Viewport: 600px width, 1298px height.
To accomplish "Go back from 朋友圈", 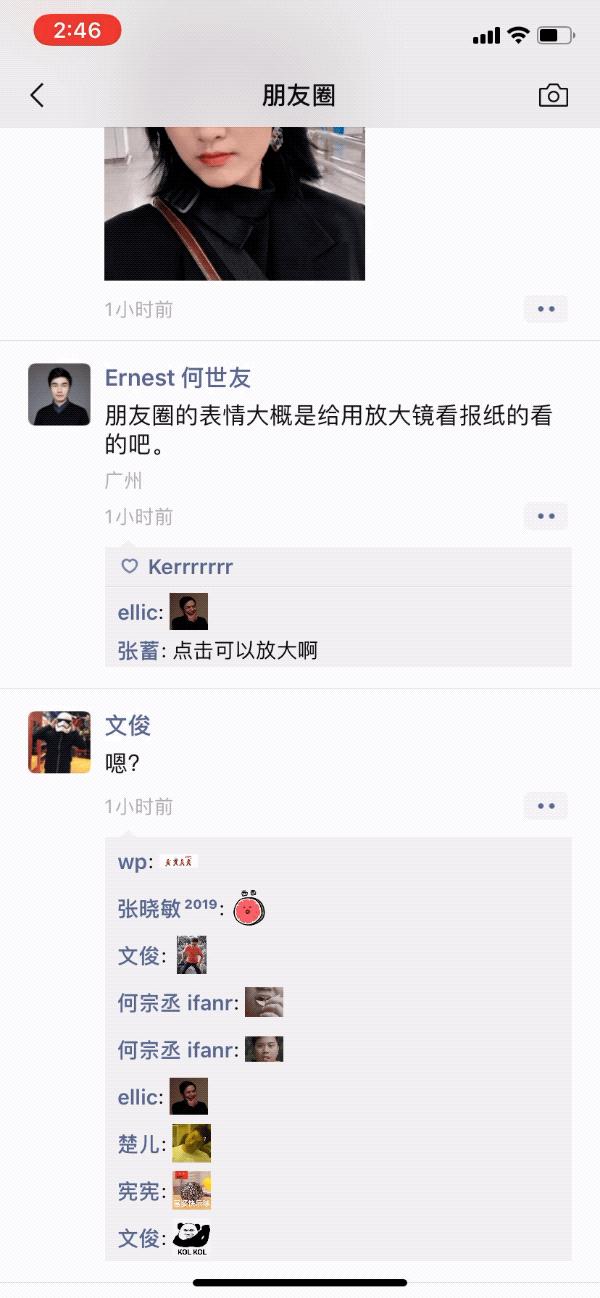I will coord(37,95).
